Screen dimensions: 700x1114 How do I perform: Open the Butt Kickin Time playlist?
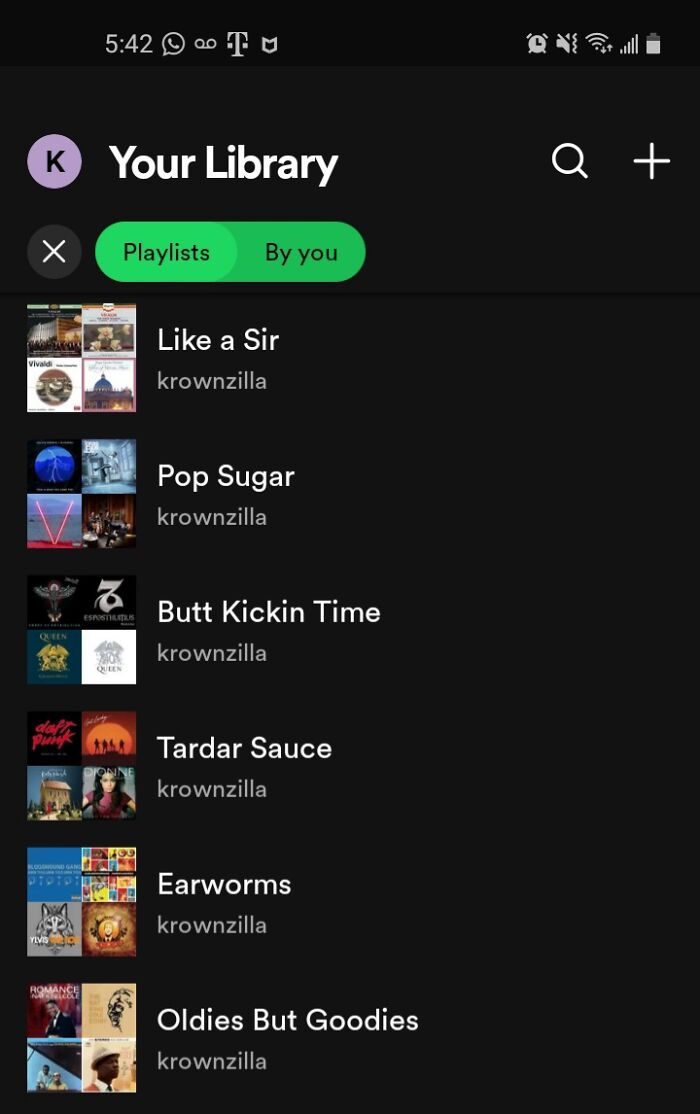(x=268, y=630)
